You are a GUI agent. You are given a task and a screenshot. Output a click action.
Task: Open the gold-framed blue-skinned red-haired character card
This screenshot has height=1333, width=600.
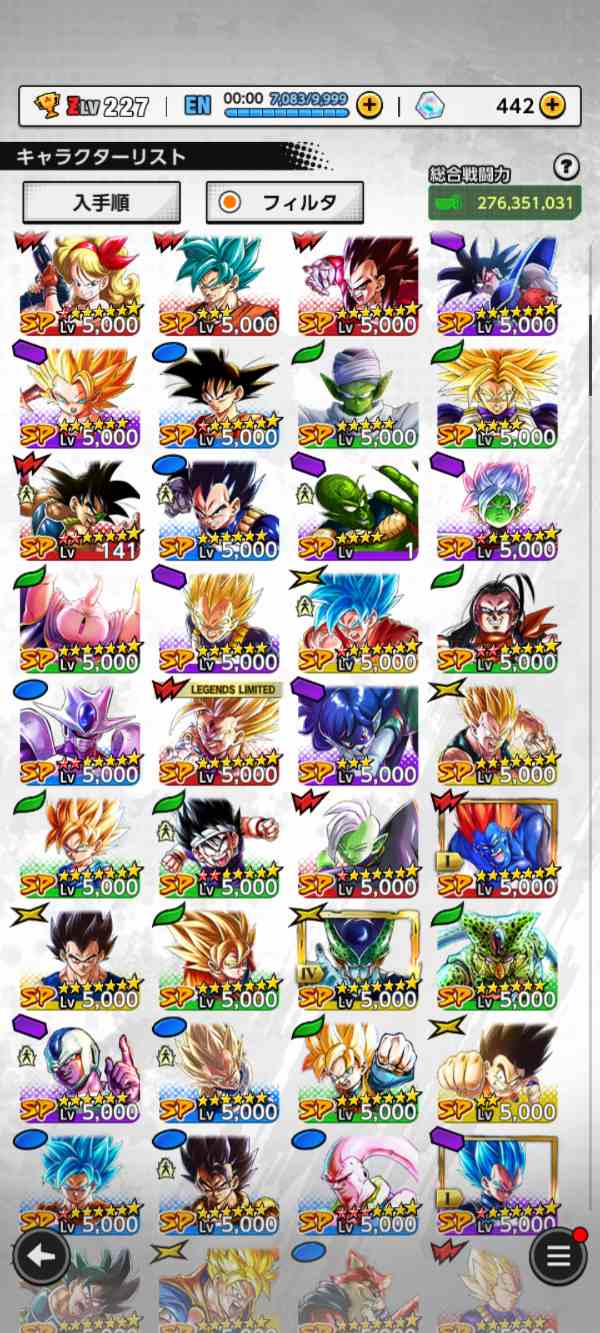coord(497,845)
